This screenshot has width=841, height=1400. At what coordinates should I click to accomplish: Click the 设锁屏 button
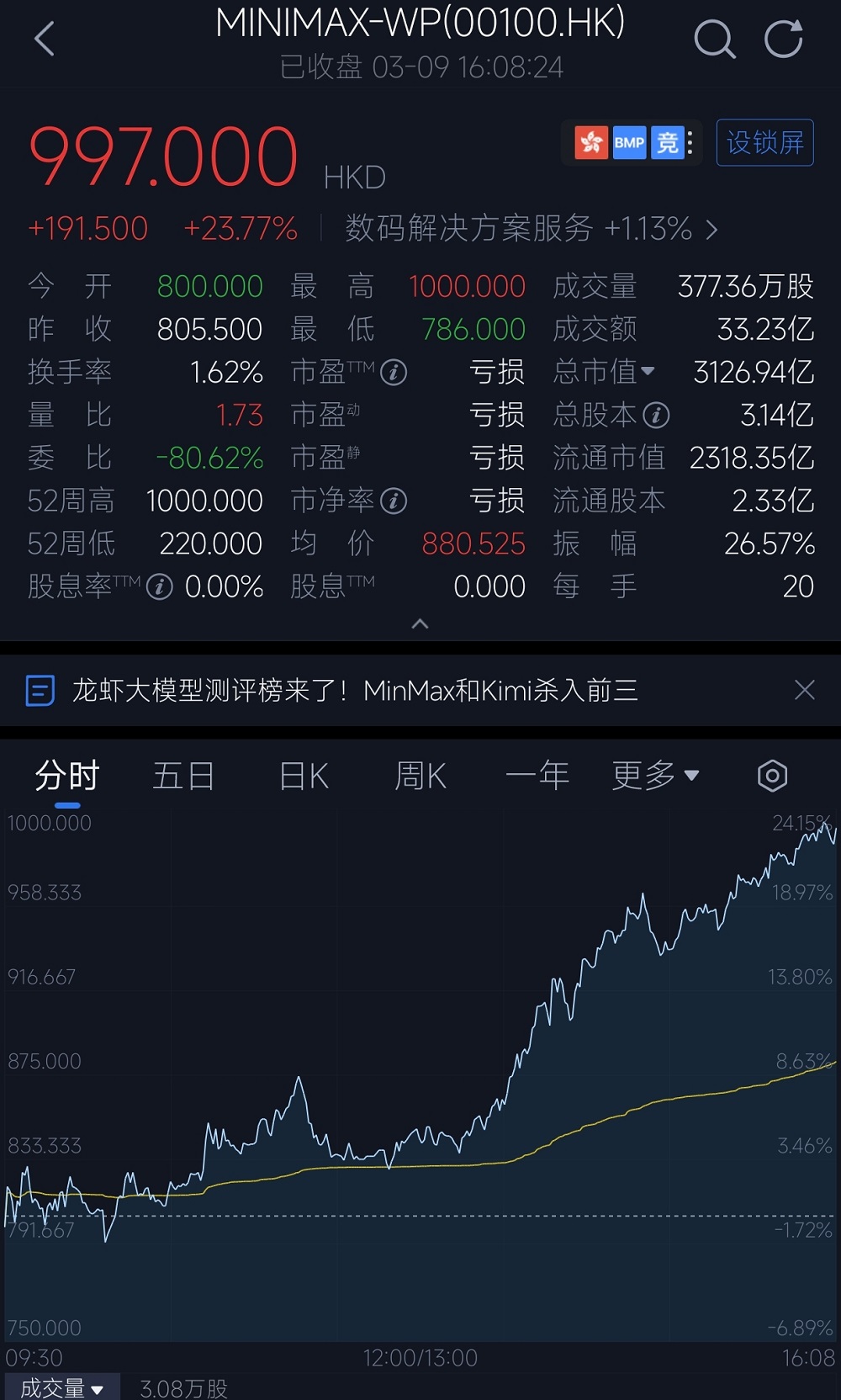pyautogui.click(x=764, y=142)
